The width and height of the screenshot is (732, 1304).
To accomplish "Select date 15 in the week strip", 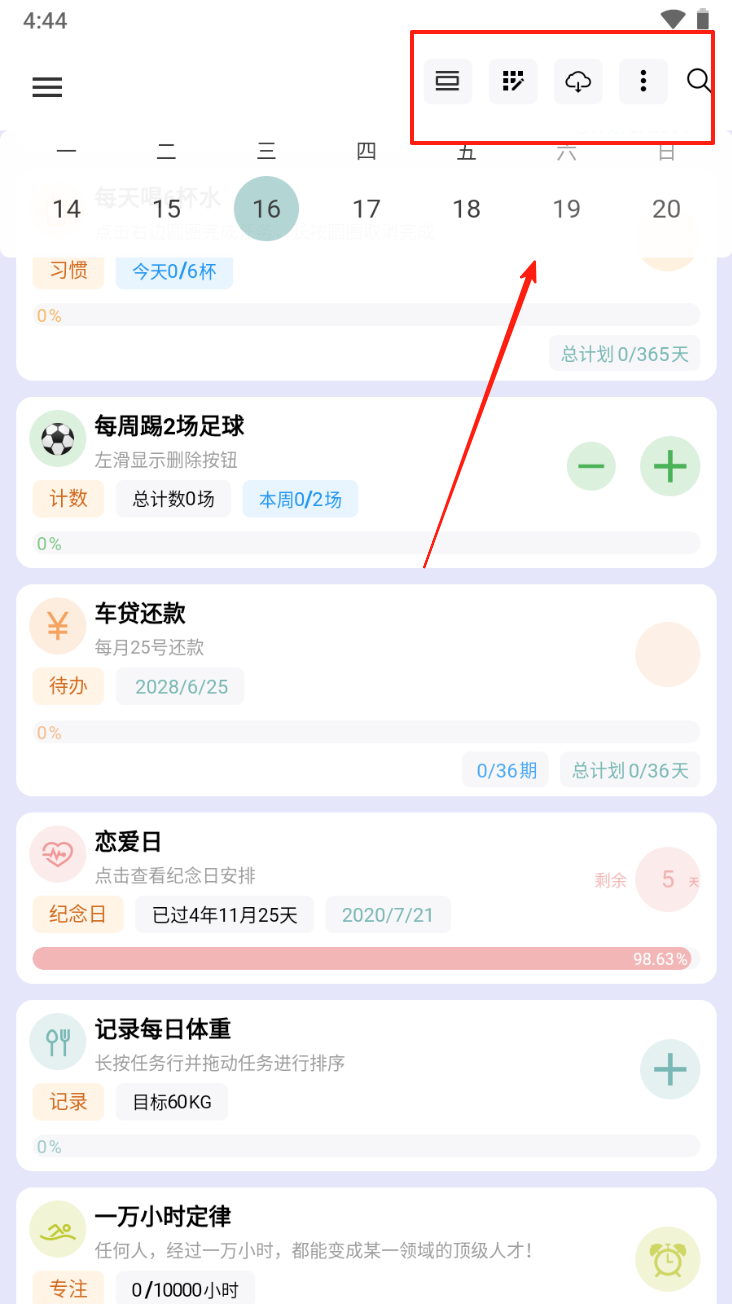I will click(x=167, y=209).
